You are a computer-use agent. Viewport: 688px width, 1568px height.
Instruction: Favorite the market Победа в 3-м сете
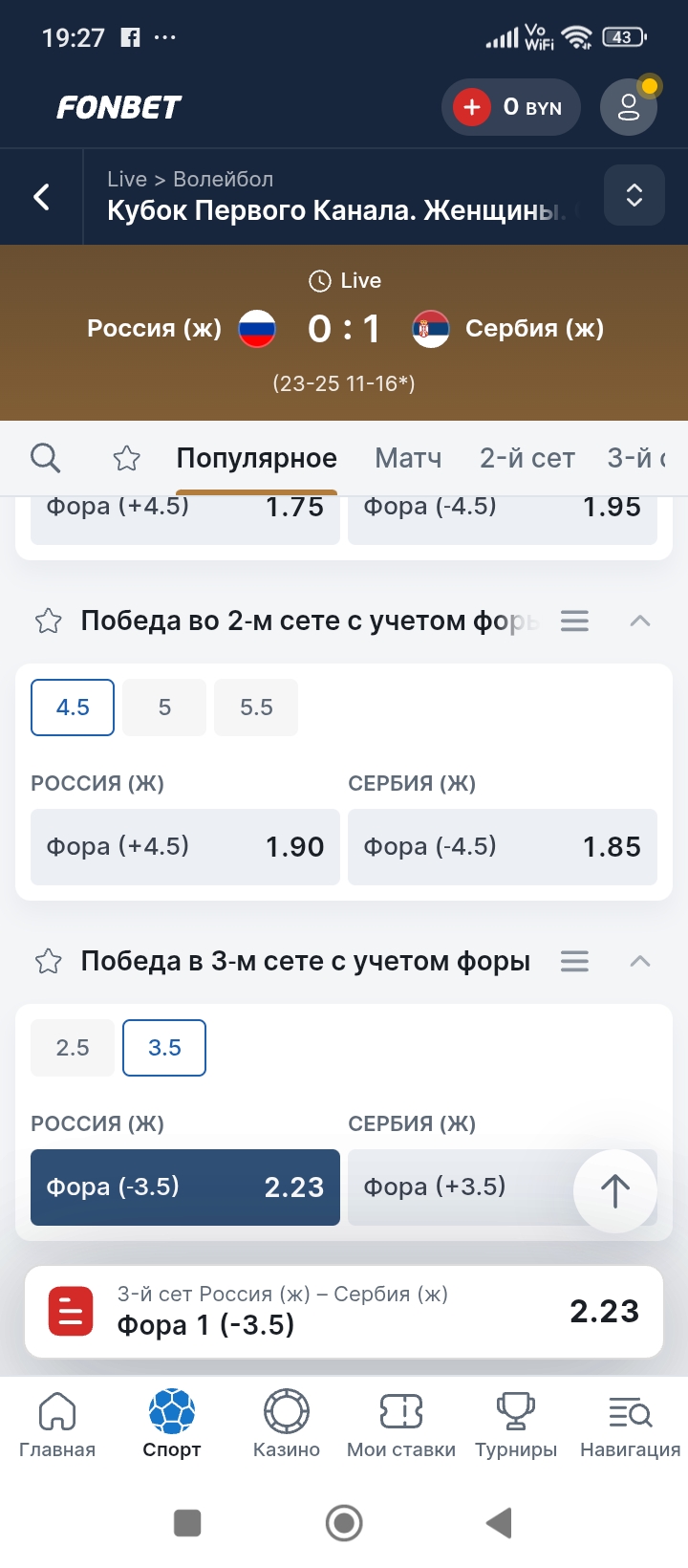(48, 961)
